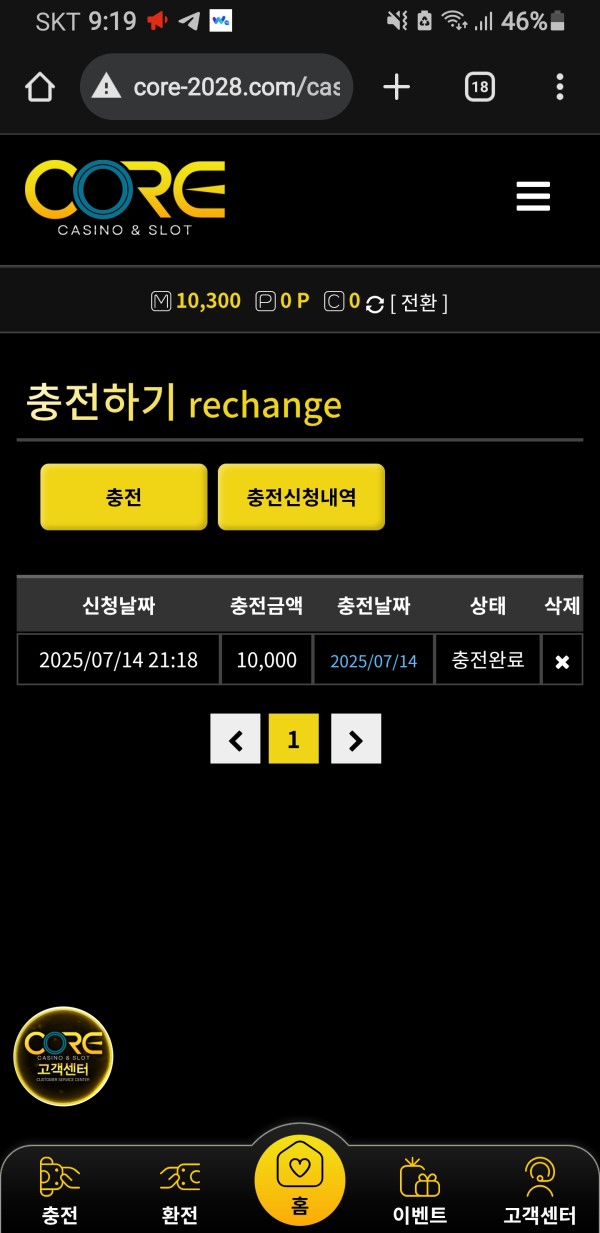Select page 1 in pagination
The image size is (600, 1233).
(x=293, y=739)
